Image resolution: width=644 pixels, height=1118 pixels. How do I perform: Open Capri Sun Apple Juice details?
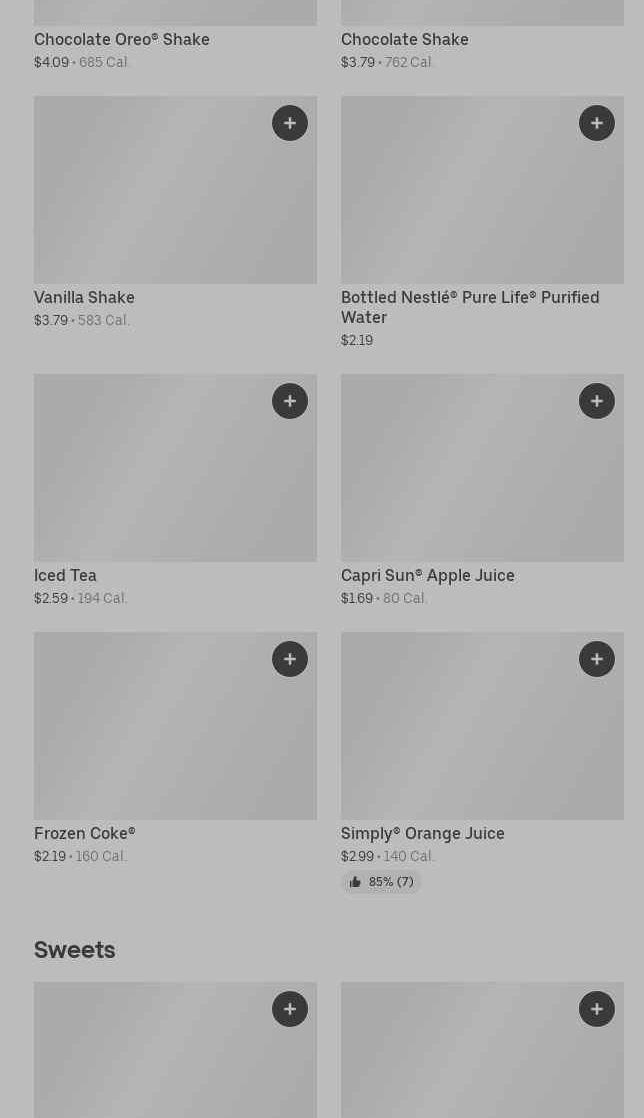pyautogui.click(x=482, y=478)
